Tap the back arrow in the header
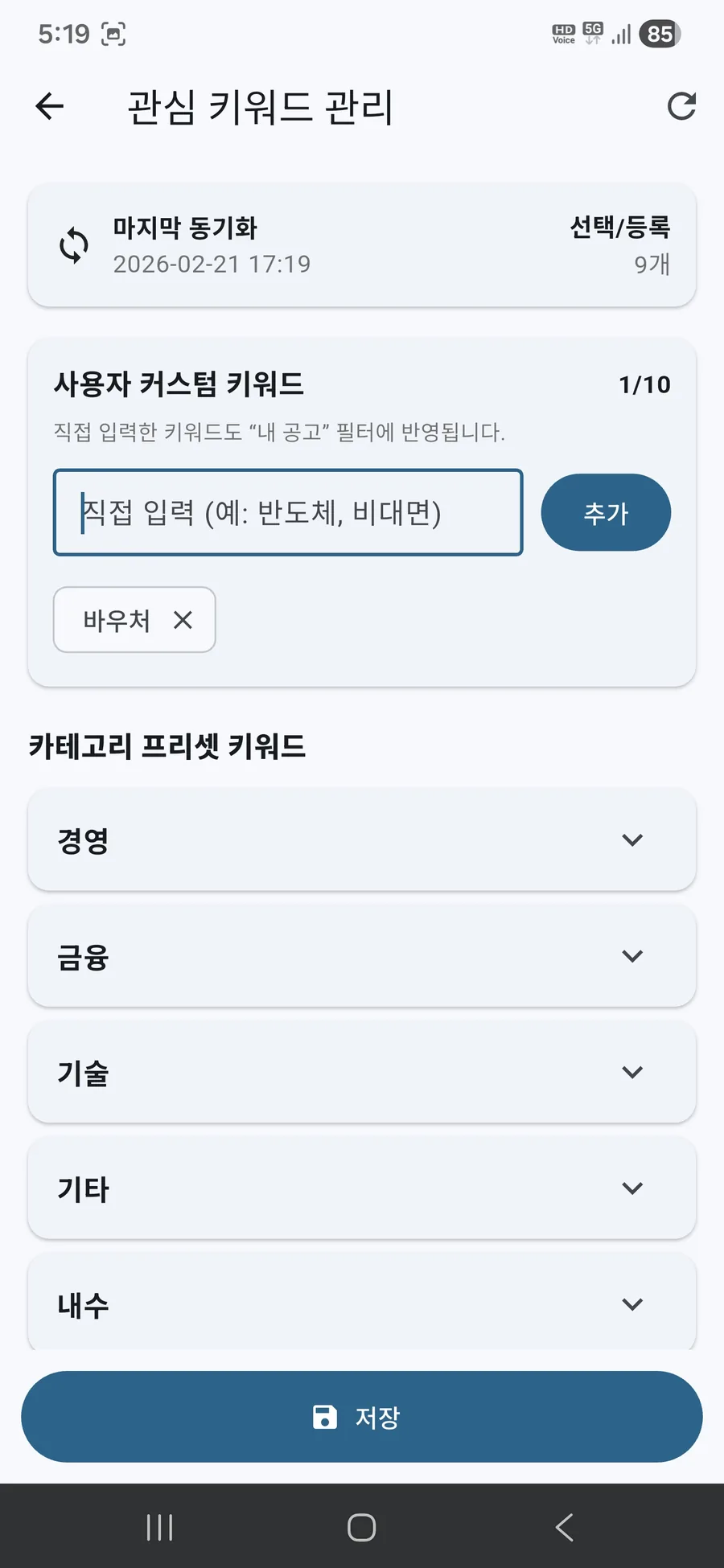The image size is (724, 1568). pyautogui.click(x=49, y=106)
